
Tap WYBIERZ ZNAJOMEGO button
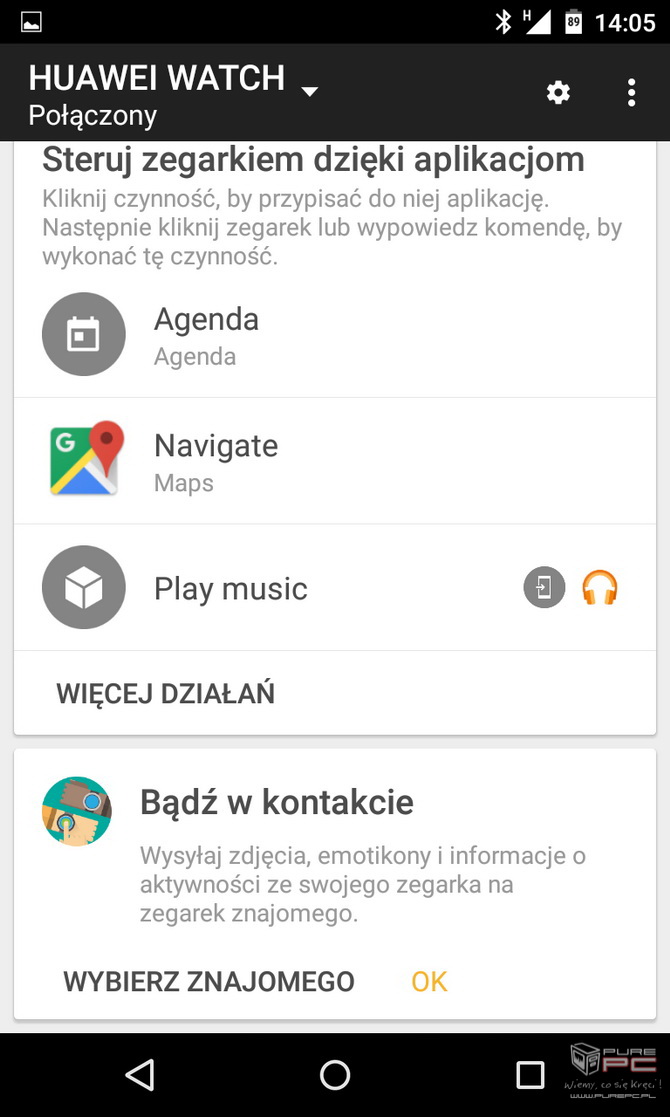209,982
